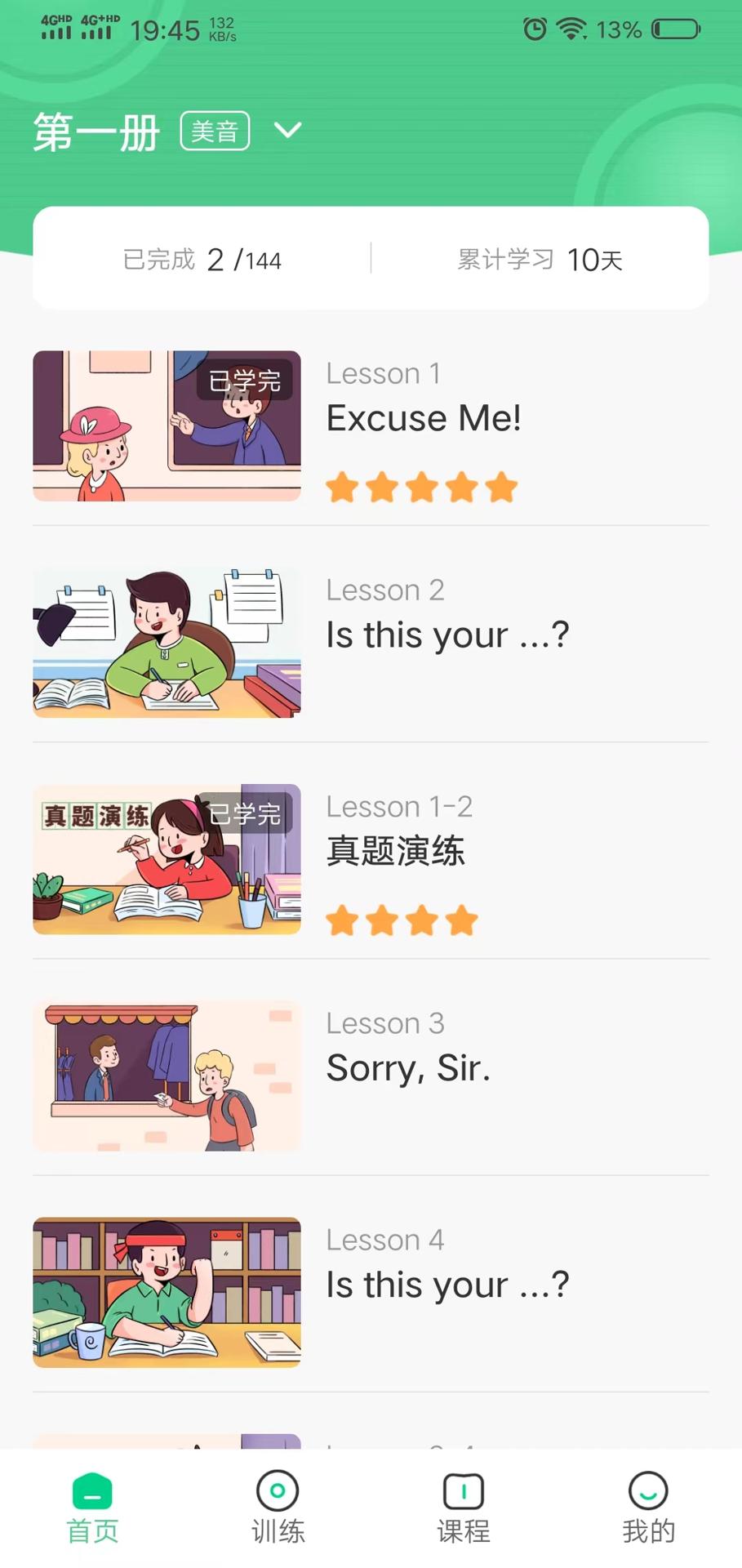Switch to the 训练 tab
This screenshot has height=1568, width=742.
[278, 1508]
